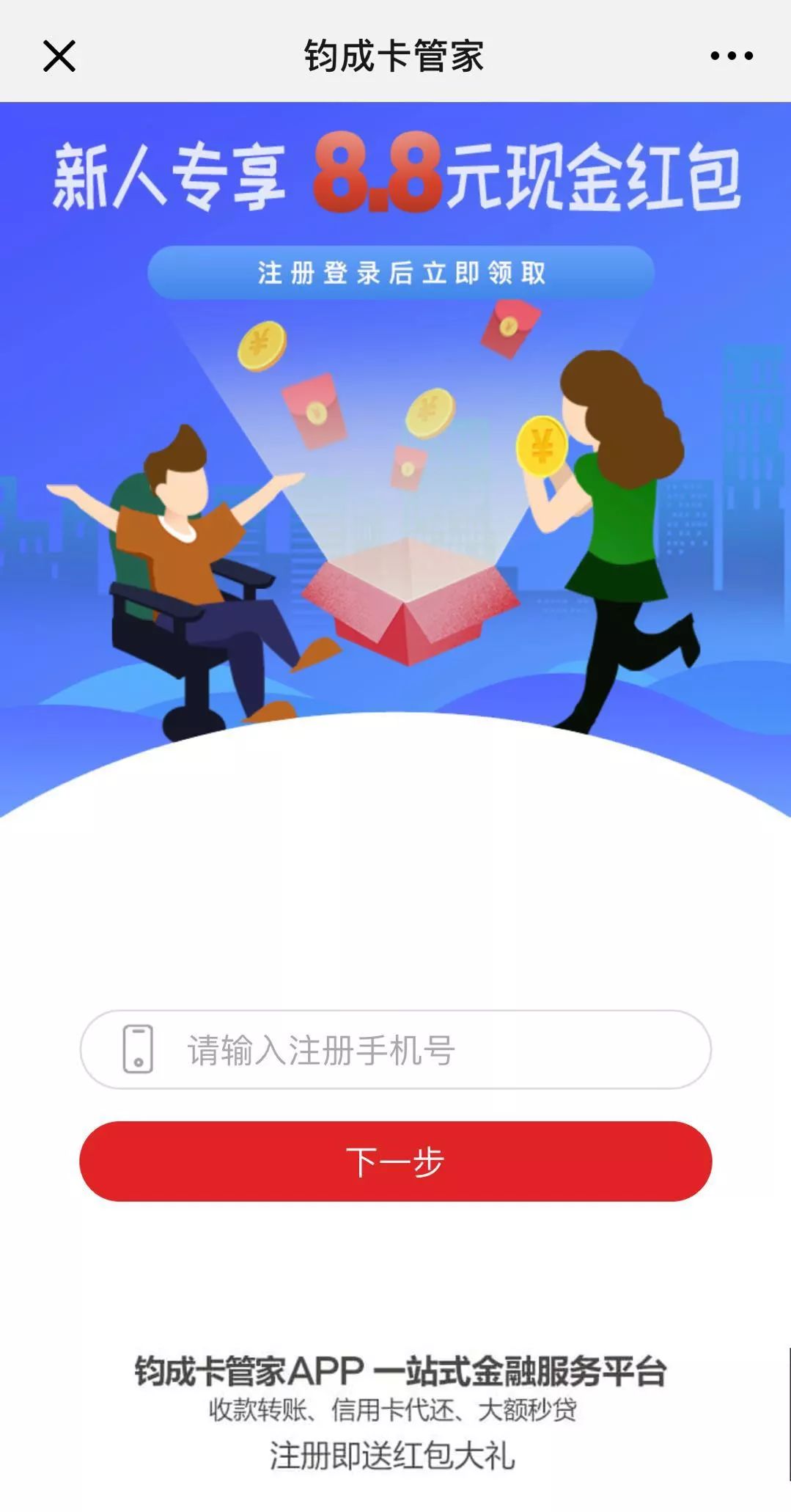The width and height of the screenshot is (791, 1512).
Task: Tap the red 下一步 button
Action: tap(395, 1161)
